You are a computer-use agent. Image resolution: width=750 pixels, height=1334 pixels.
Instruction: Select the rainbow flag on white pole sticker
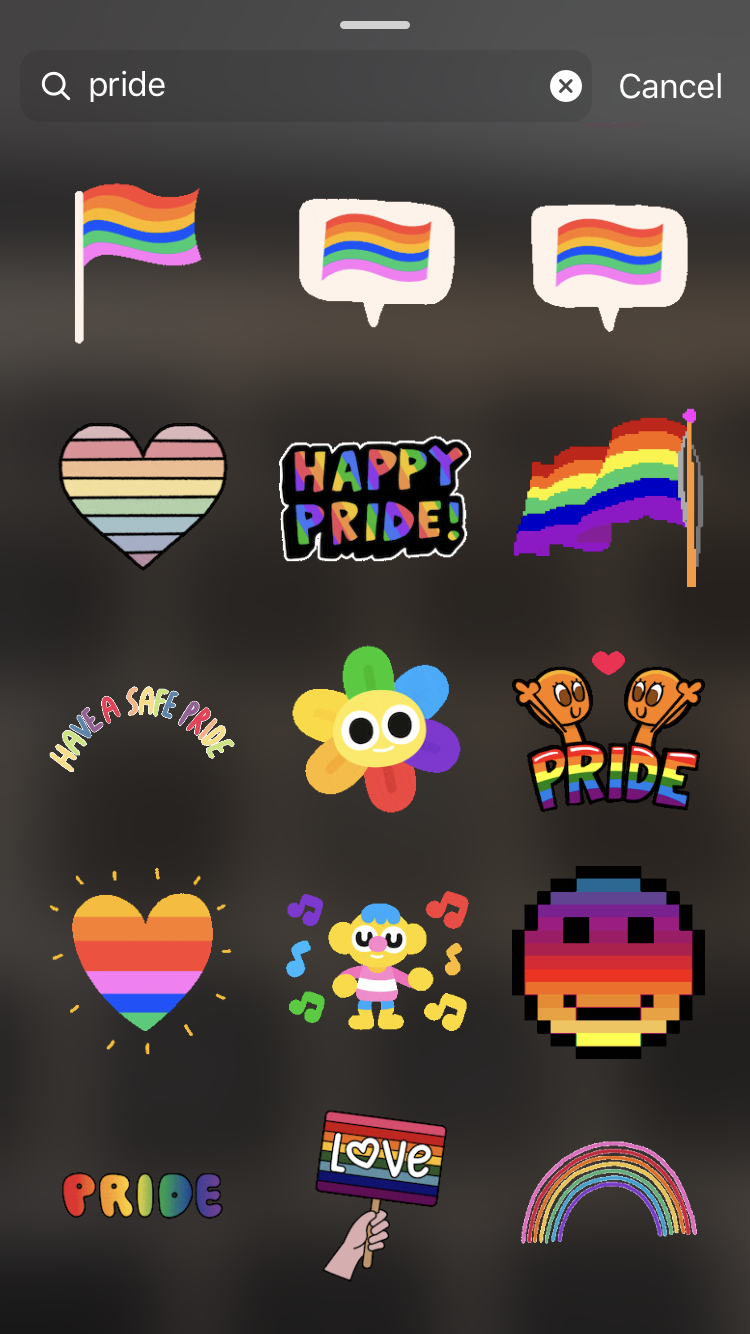138,263
